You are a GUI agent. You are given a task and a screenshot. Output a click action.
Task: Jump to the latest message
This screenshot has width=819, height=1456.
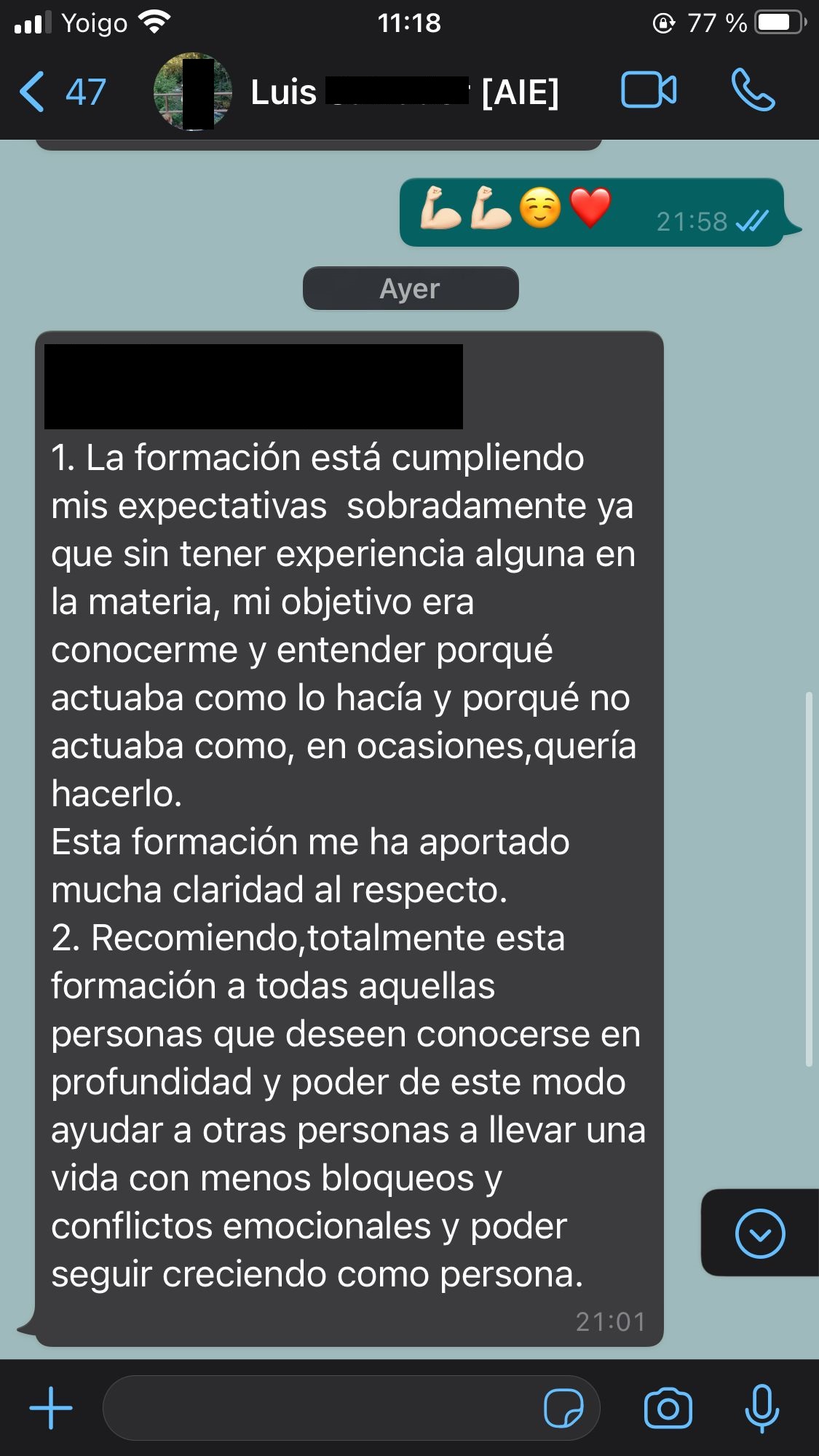(x=759, y=1233)
